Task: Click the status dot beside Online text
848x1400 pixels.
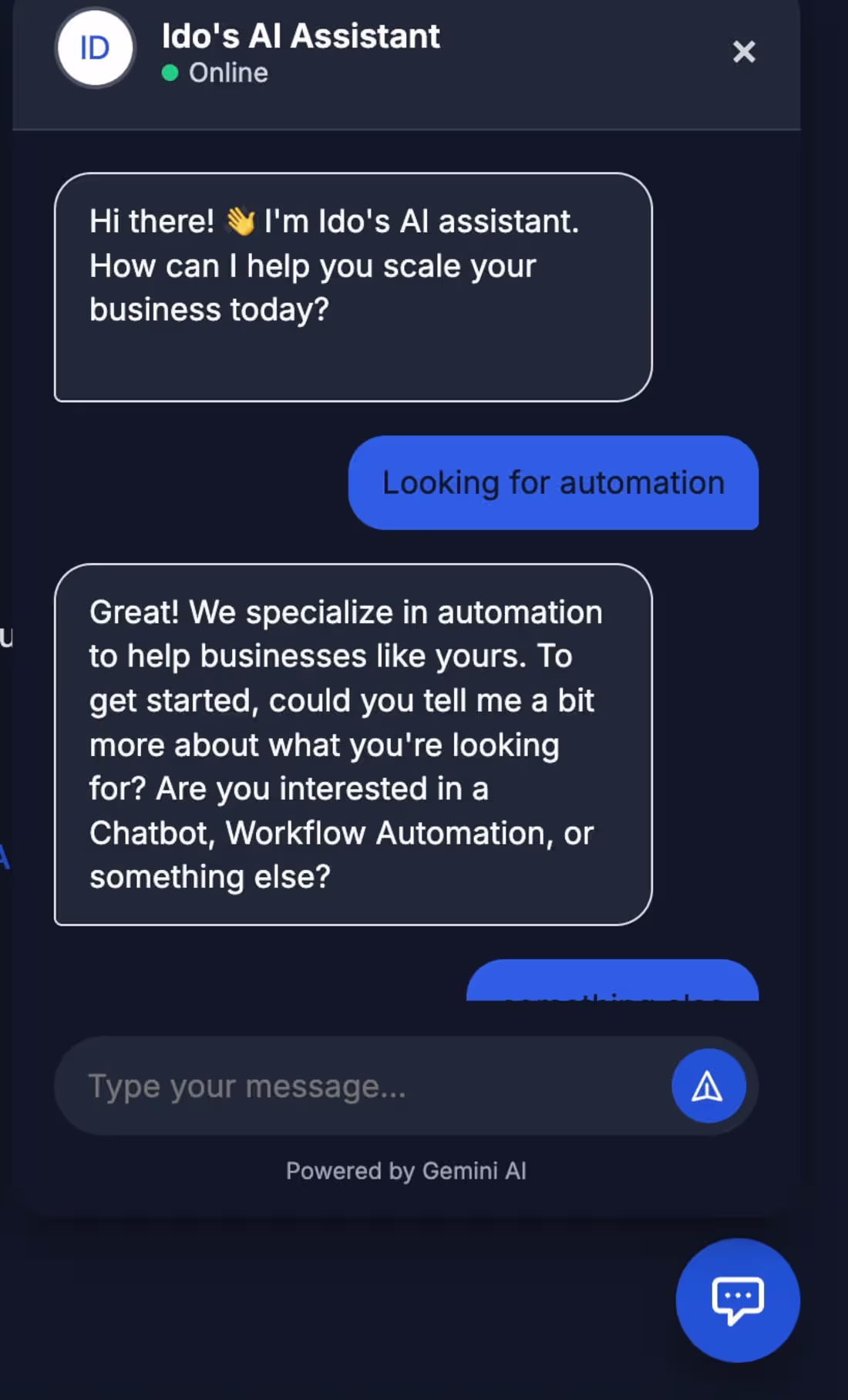Action: 168,73
